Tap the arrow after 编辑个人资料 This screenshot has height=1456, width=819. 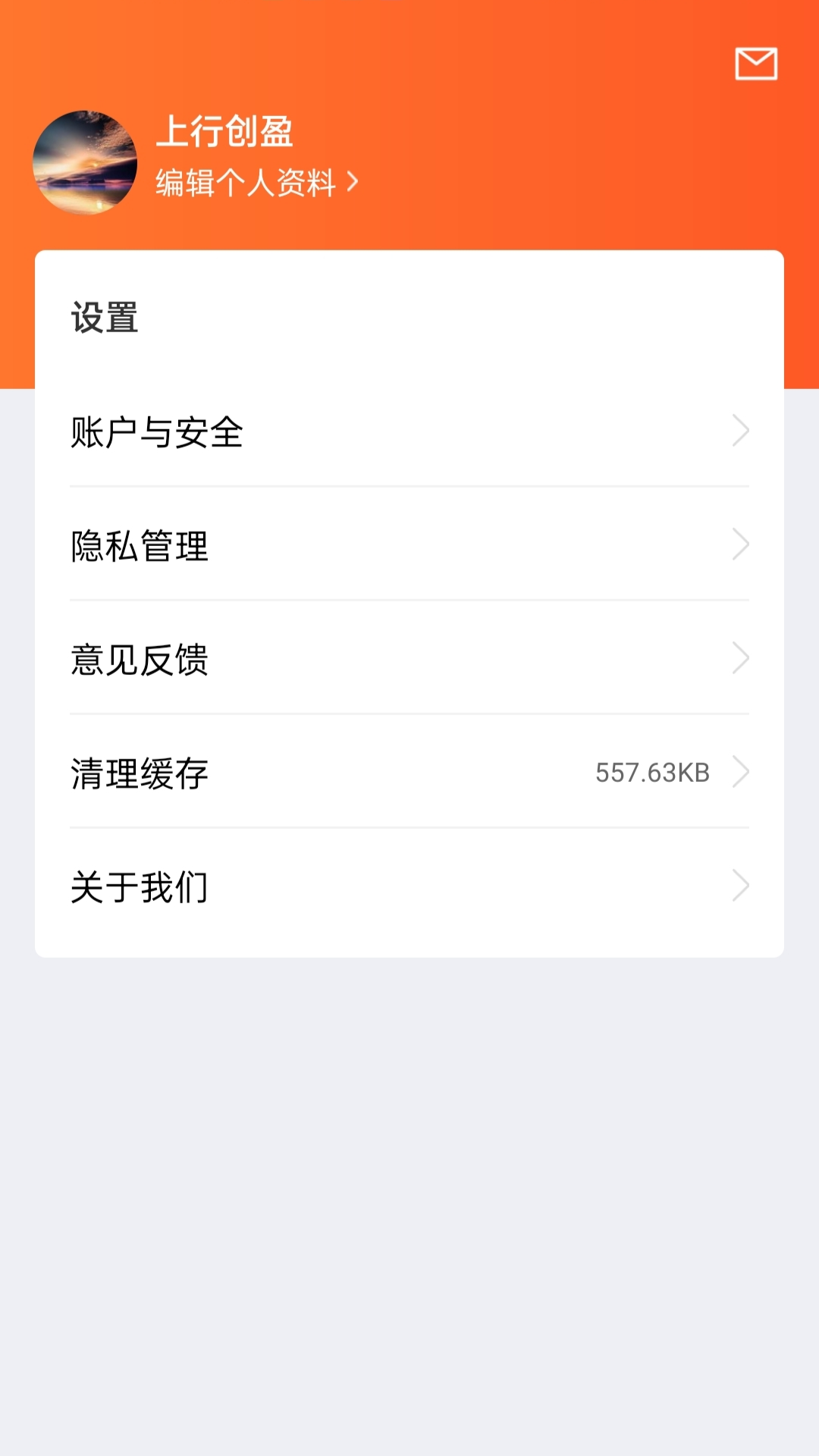pyautogui.click(x=353, y=180)
